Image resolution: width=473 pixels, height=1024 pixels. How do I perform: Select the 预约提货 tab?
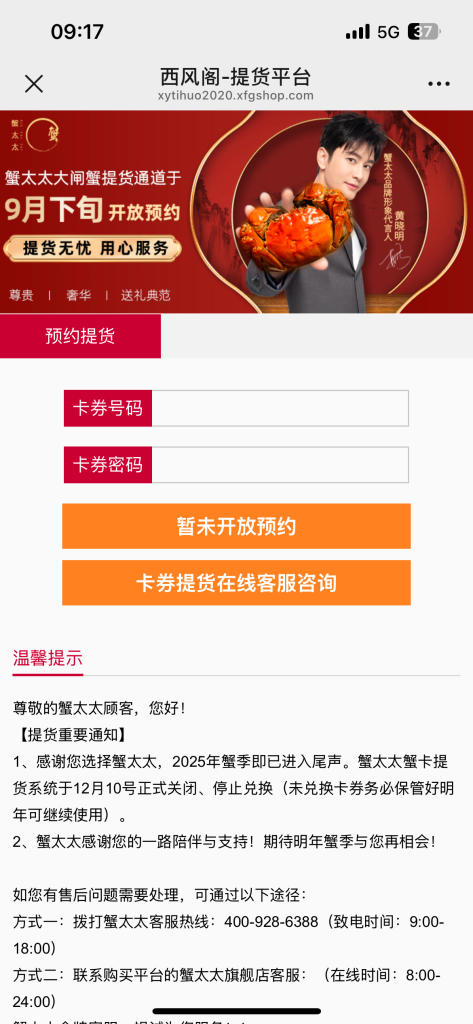coord(80,336)
